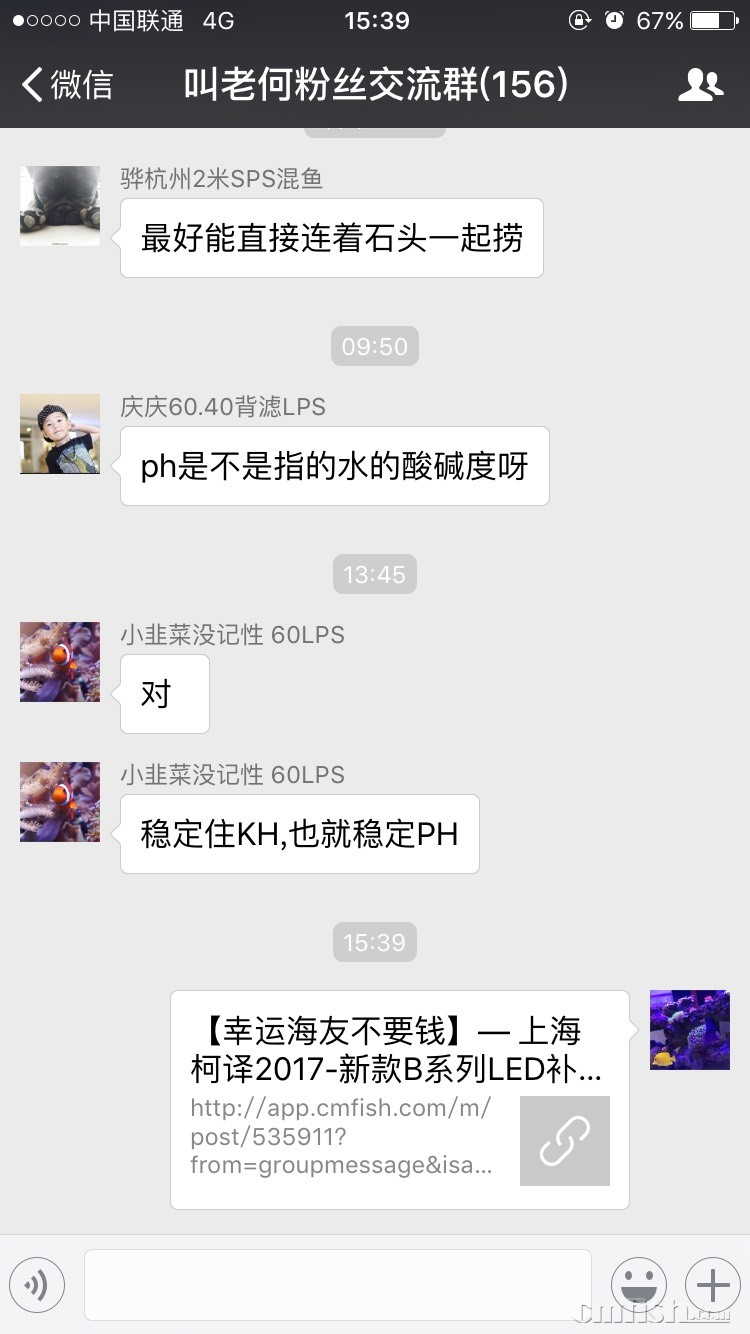750x1334 pixels.
Task: Tap my own avatar beside the link
Action: coord(690,1030)
